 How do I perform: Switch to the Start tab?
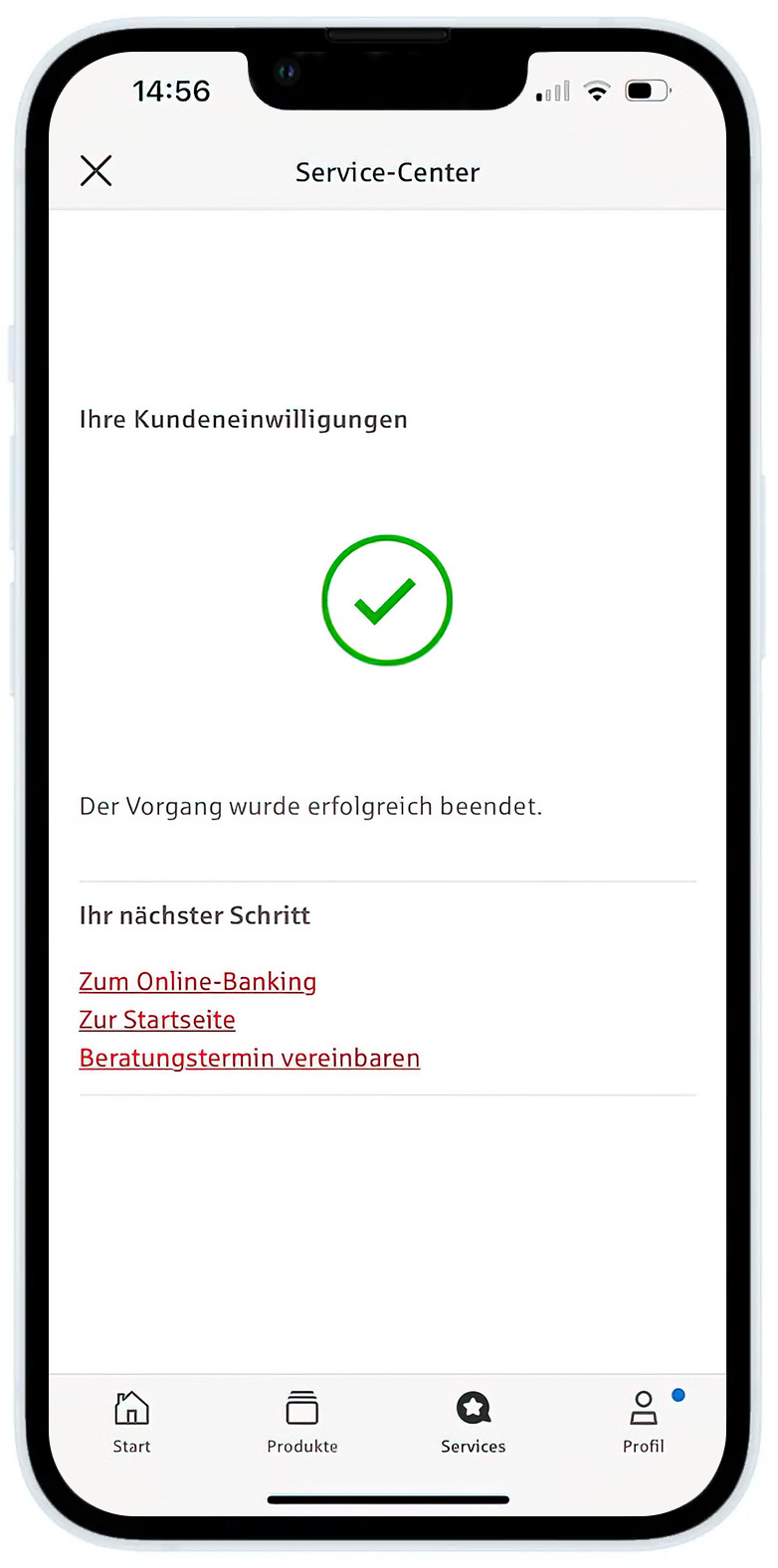[131, 1422]
